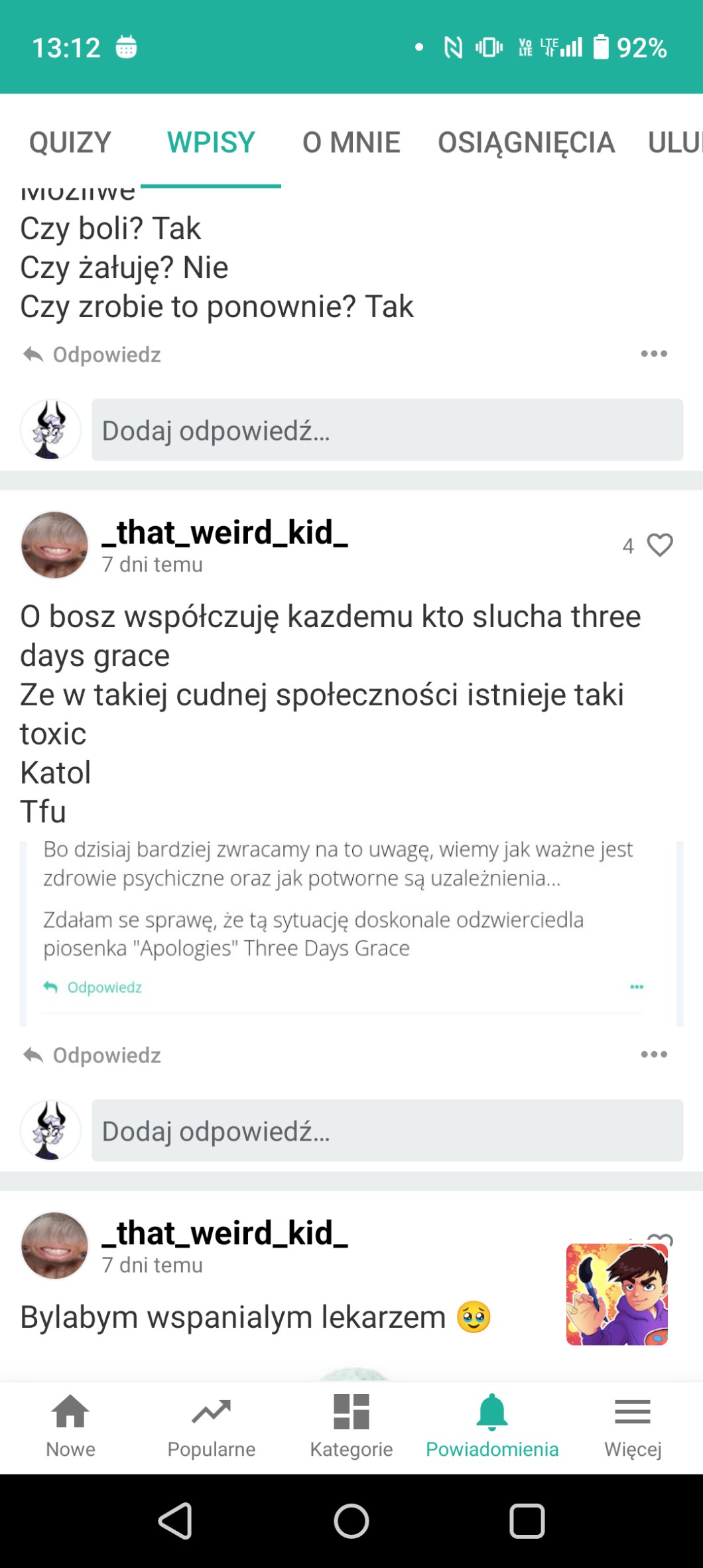Screen dimensions: 703x1568
Task: Go to the Nowe section
Action: tap(70, 1425)
